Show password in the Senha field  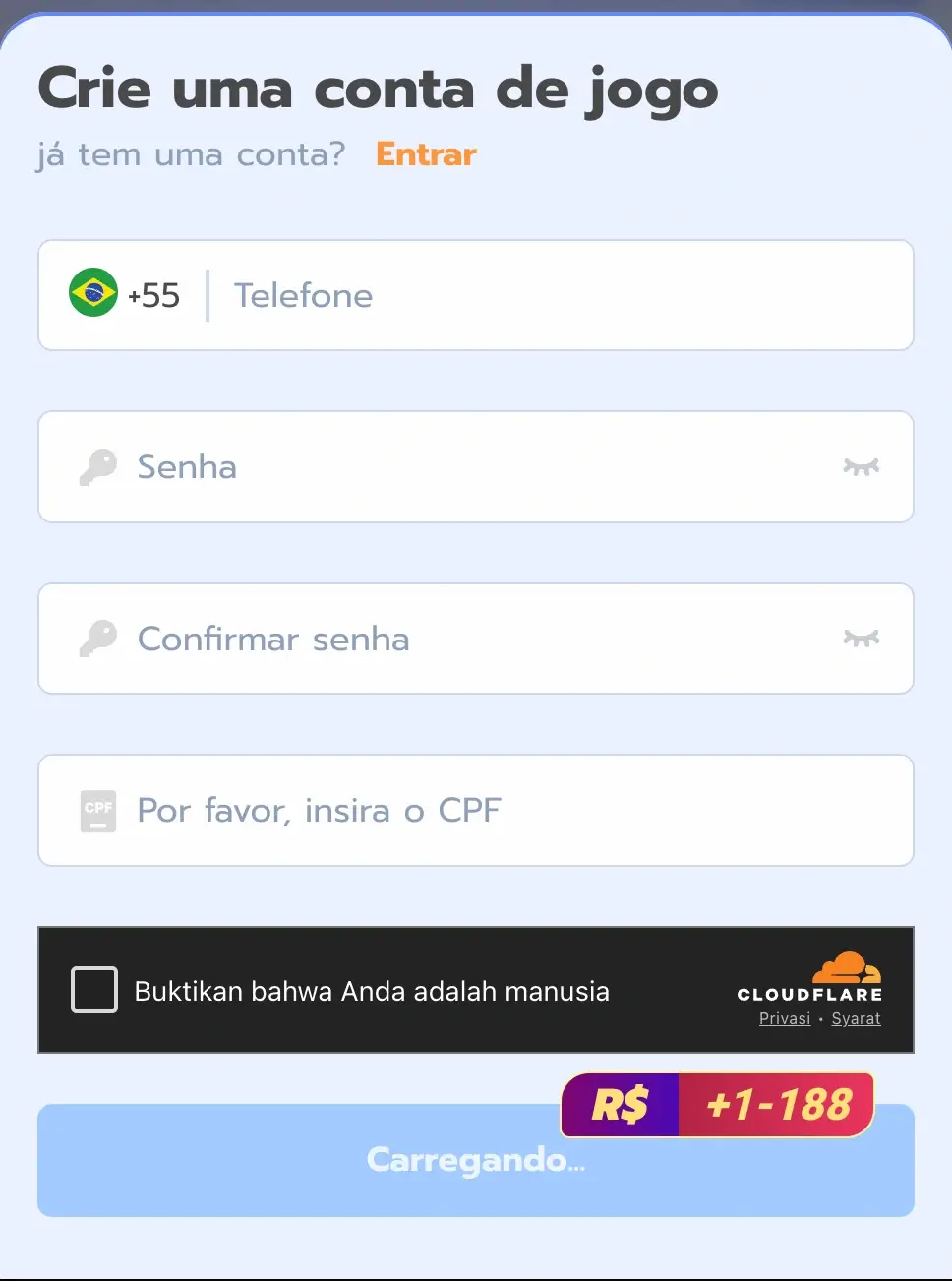(861, 467)
